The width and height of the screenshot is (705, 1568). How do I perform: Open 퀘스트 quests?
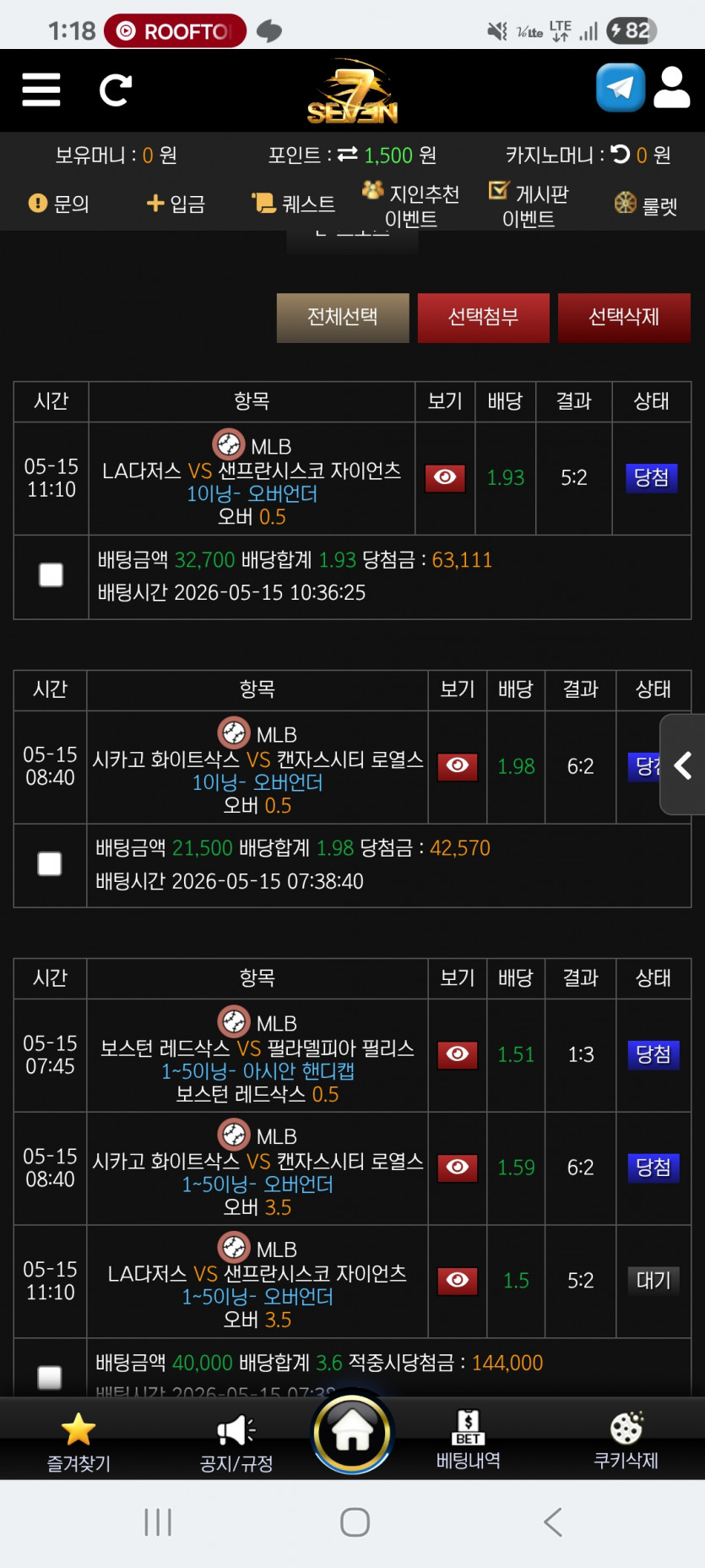click(x=293, y=204)
